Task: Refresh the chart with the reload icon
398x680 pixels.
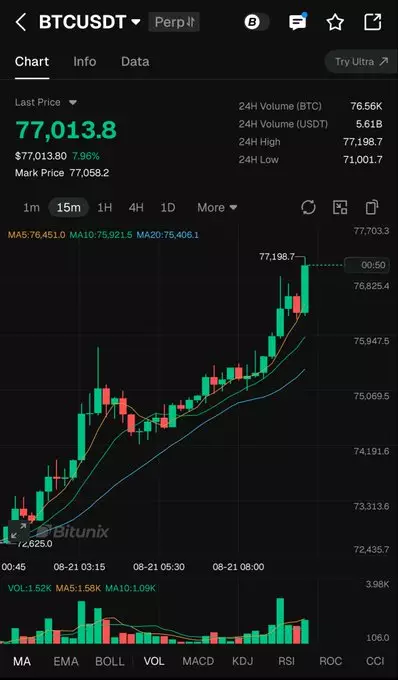Action: coord(308,207)
